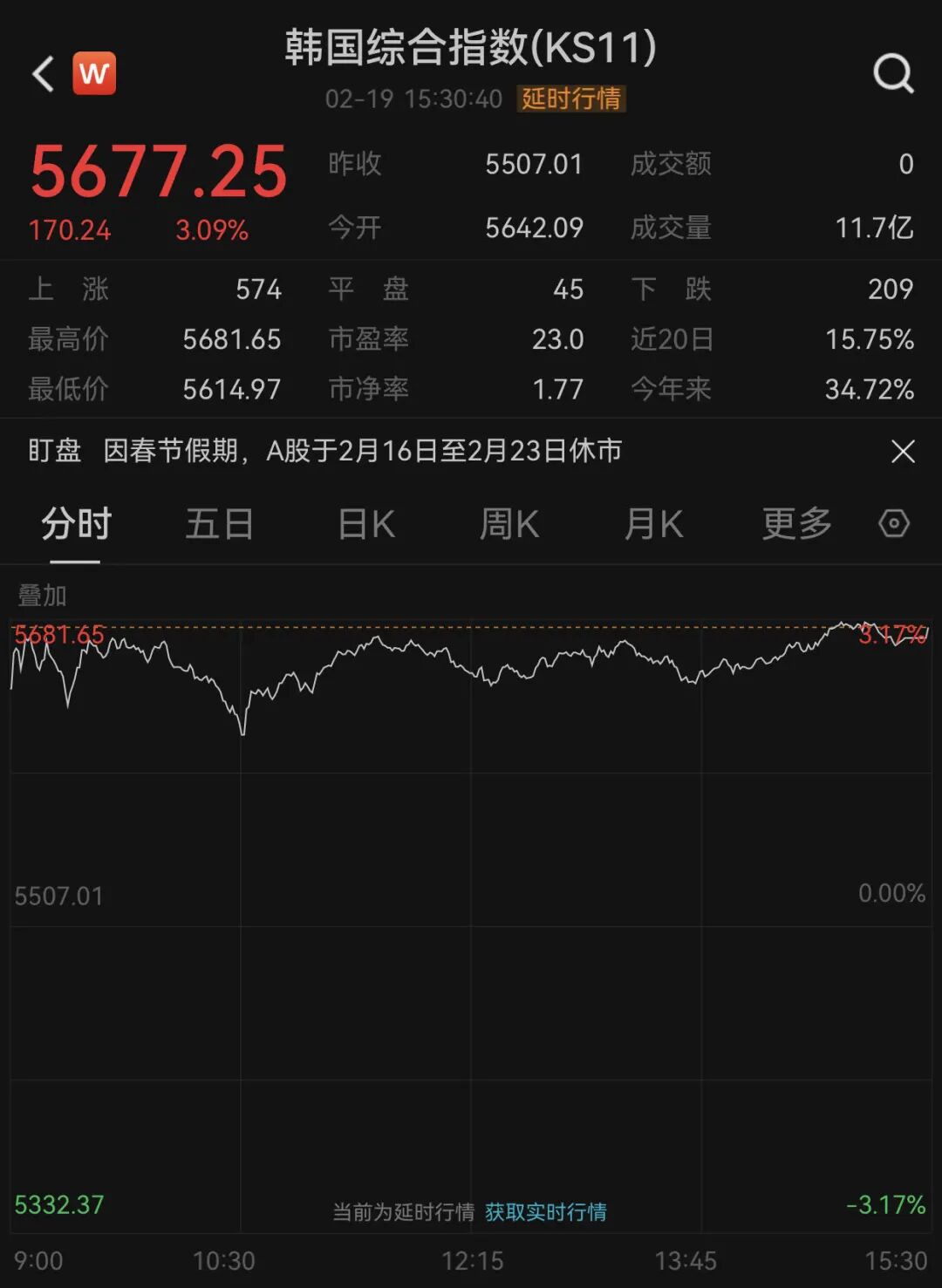The image size is (942, 1288).
Task: Open the 周K weekly view selector
Action: [509, 524]
